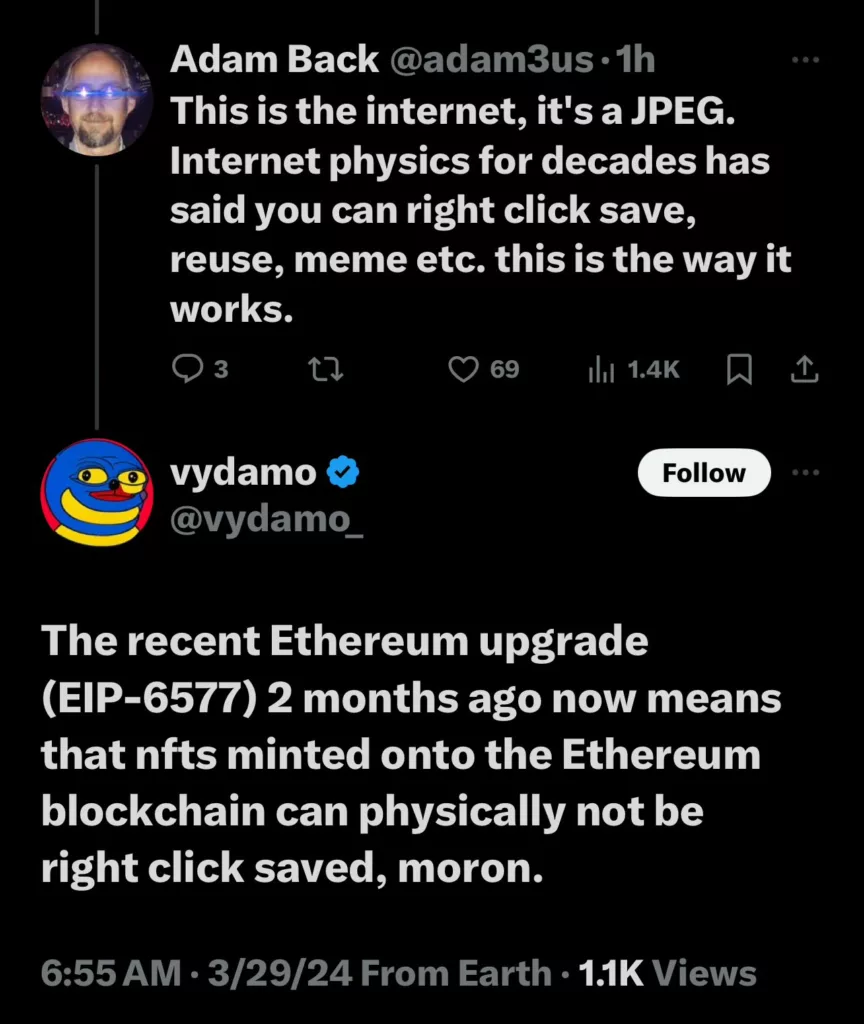The height and width of the screenshot is (1024, 864).
Task: Share Adam Back's tweet
Action: tap(804, 371)
